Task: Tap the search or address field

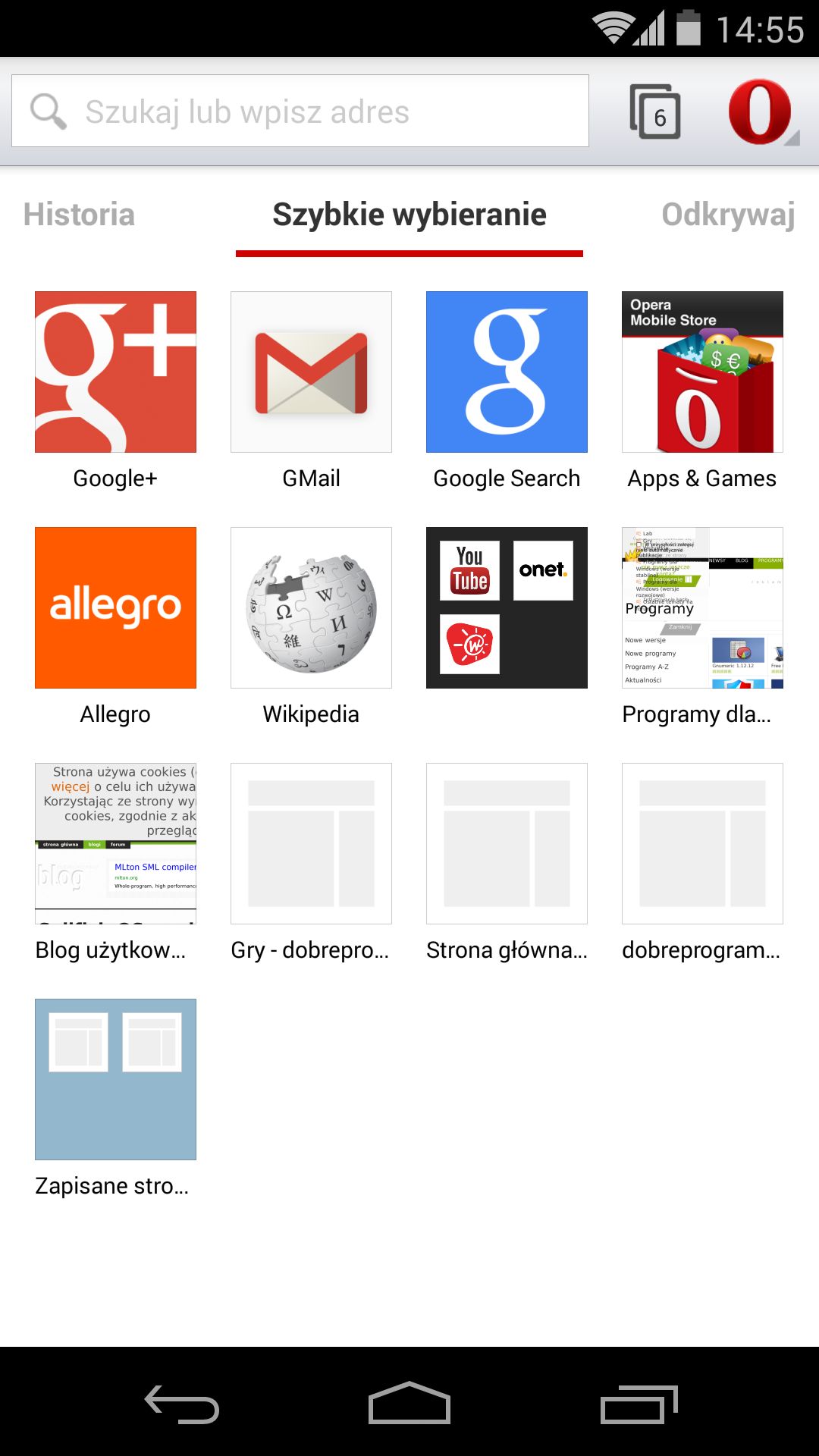Action: 300,111
